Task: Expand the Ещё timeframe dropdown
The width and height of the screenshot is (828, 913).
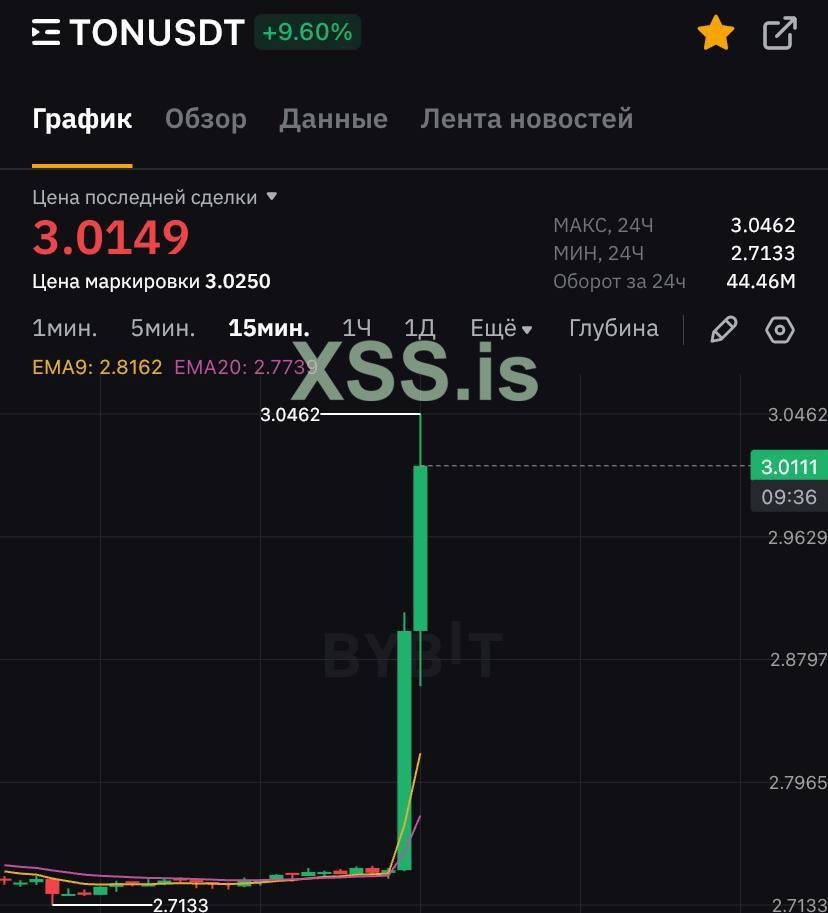Action: (x=501, y=328)
